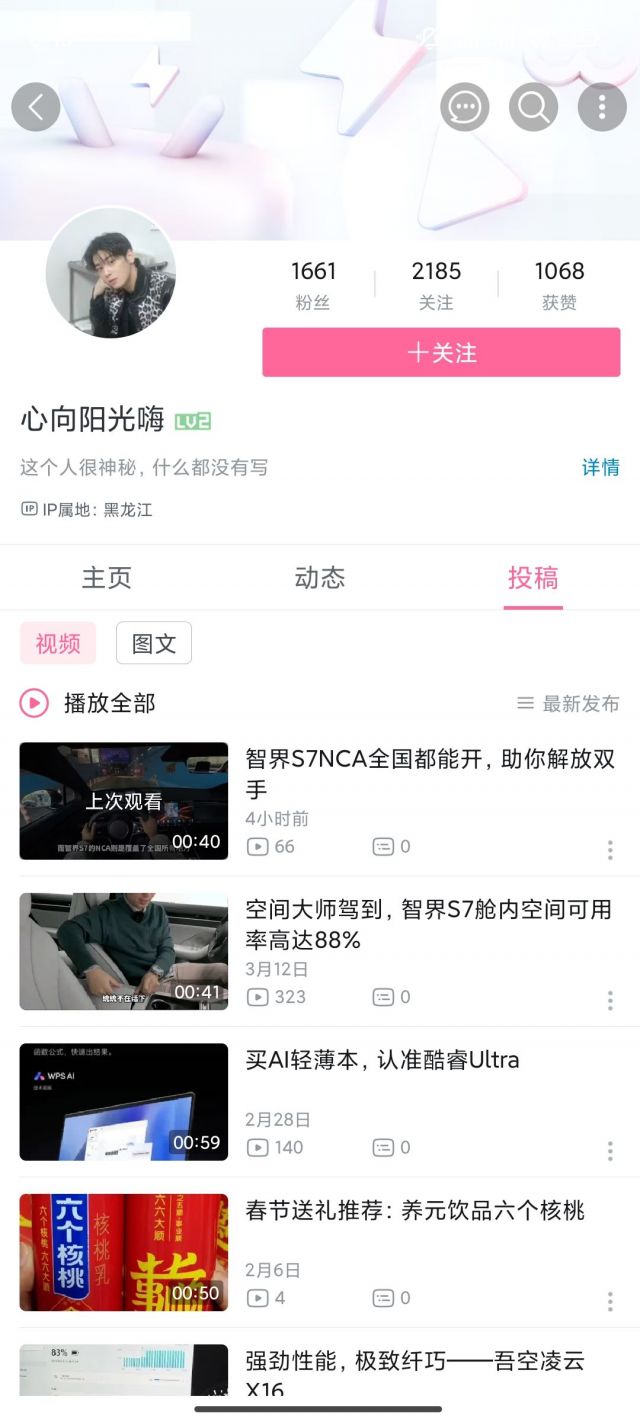Viewport: 640px width, 1422px height.
Task: Open the 详情 profile details link
Action: click(x=600, y=467)
